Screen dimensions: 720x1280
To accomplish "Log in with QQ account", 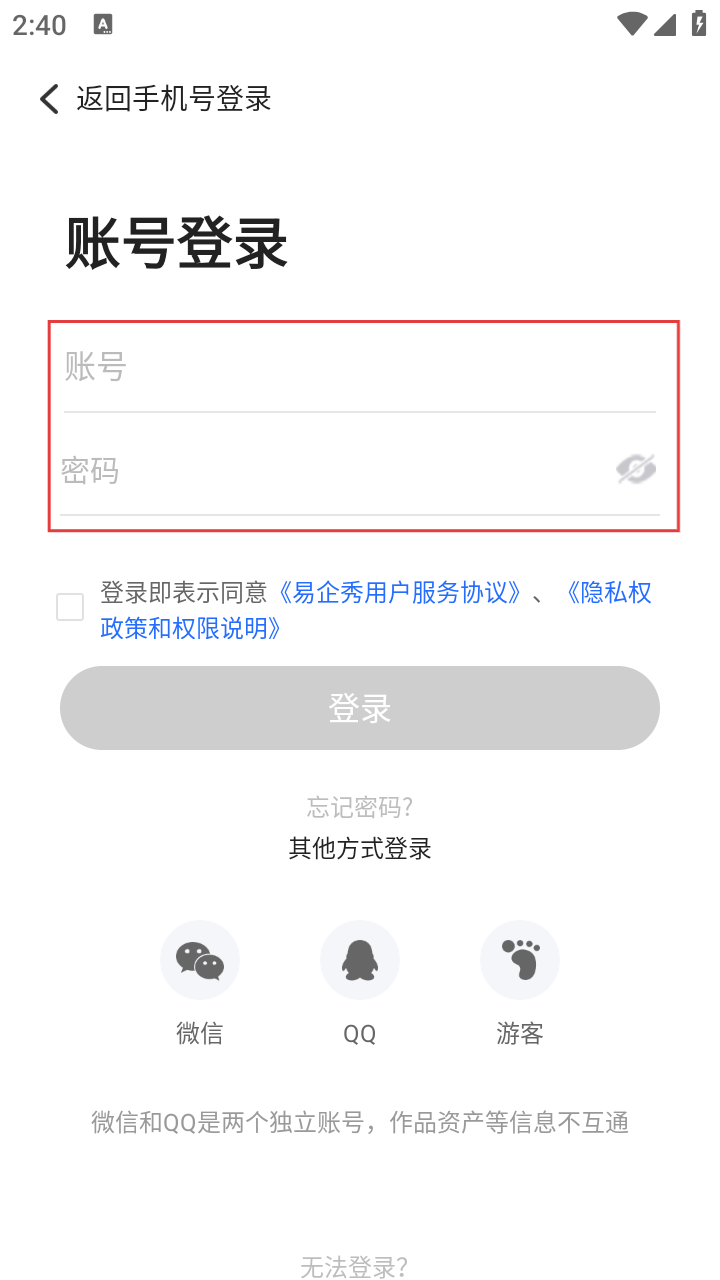I will pyautogui.click(x=360, y=960).
